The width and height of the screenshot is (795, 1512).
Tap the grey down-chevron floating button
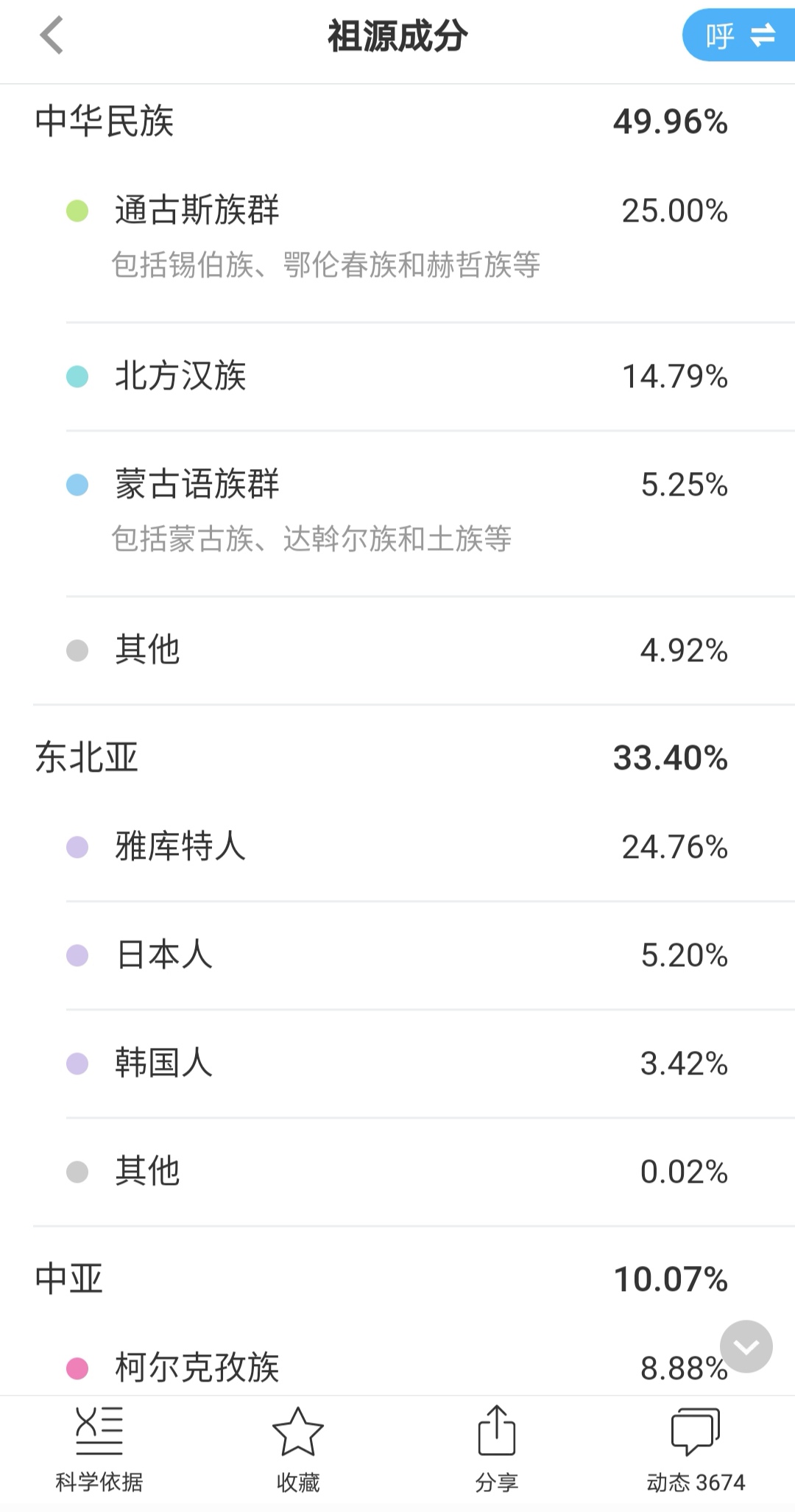[746, 1346]
